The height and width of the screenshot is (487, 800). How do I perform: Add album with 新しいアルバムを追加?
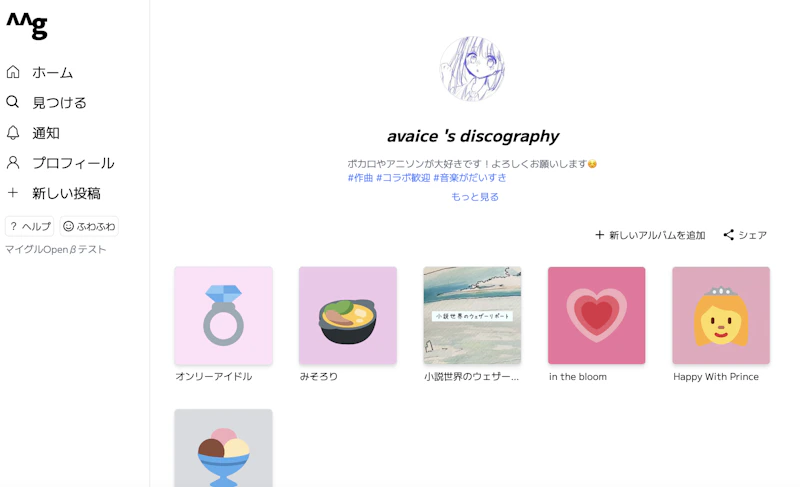(650, 235)
